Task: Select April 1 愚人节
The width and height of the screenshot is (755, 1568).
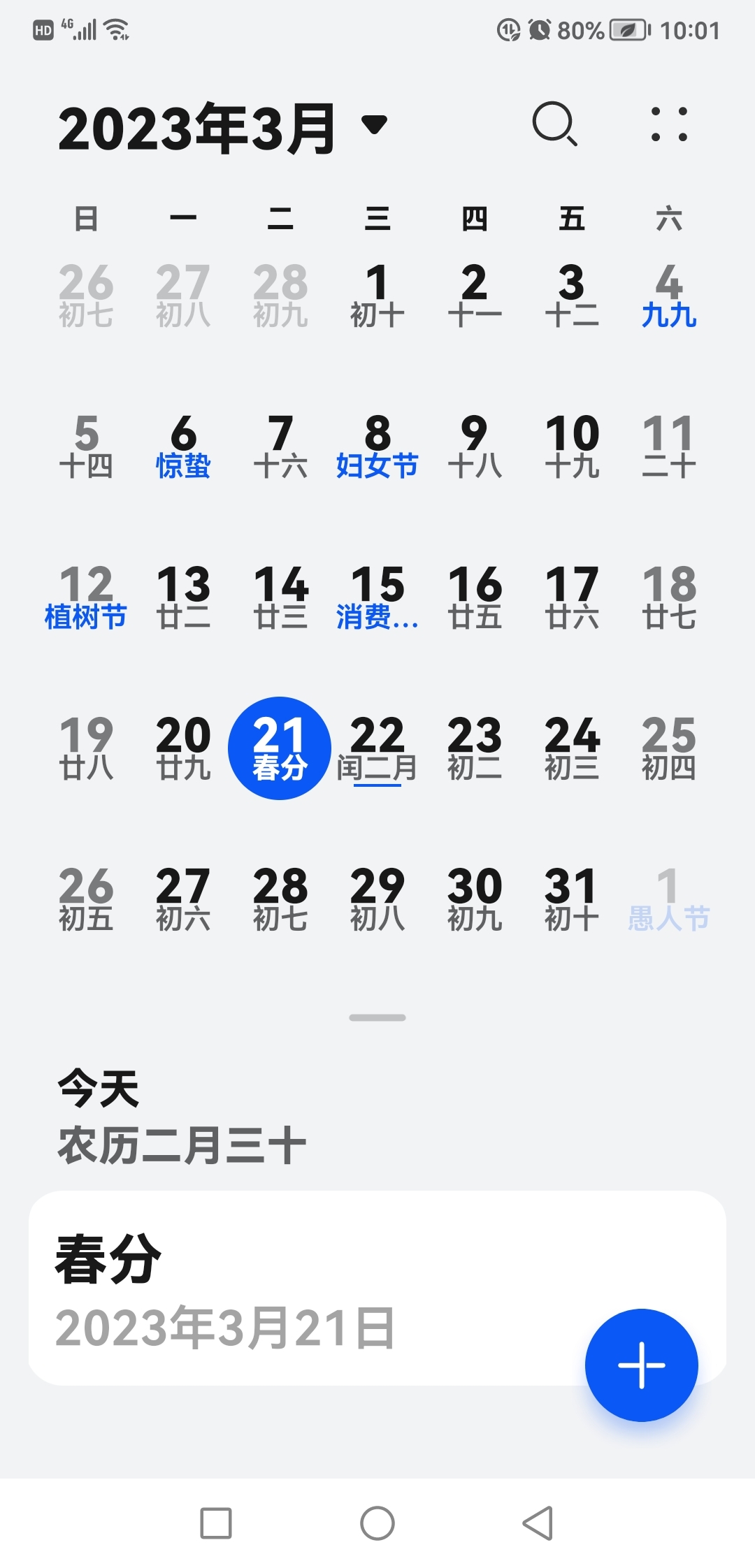Action: click(x=669, y=900)
